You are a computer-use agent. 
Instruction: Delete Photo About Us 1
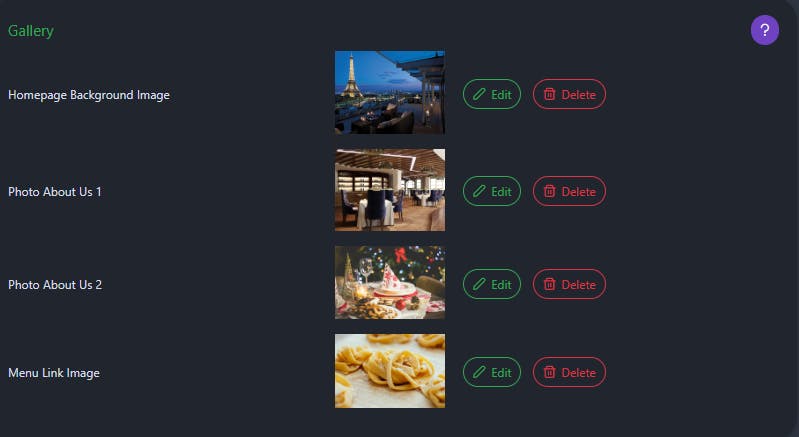coord(569,191)
